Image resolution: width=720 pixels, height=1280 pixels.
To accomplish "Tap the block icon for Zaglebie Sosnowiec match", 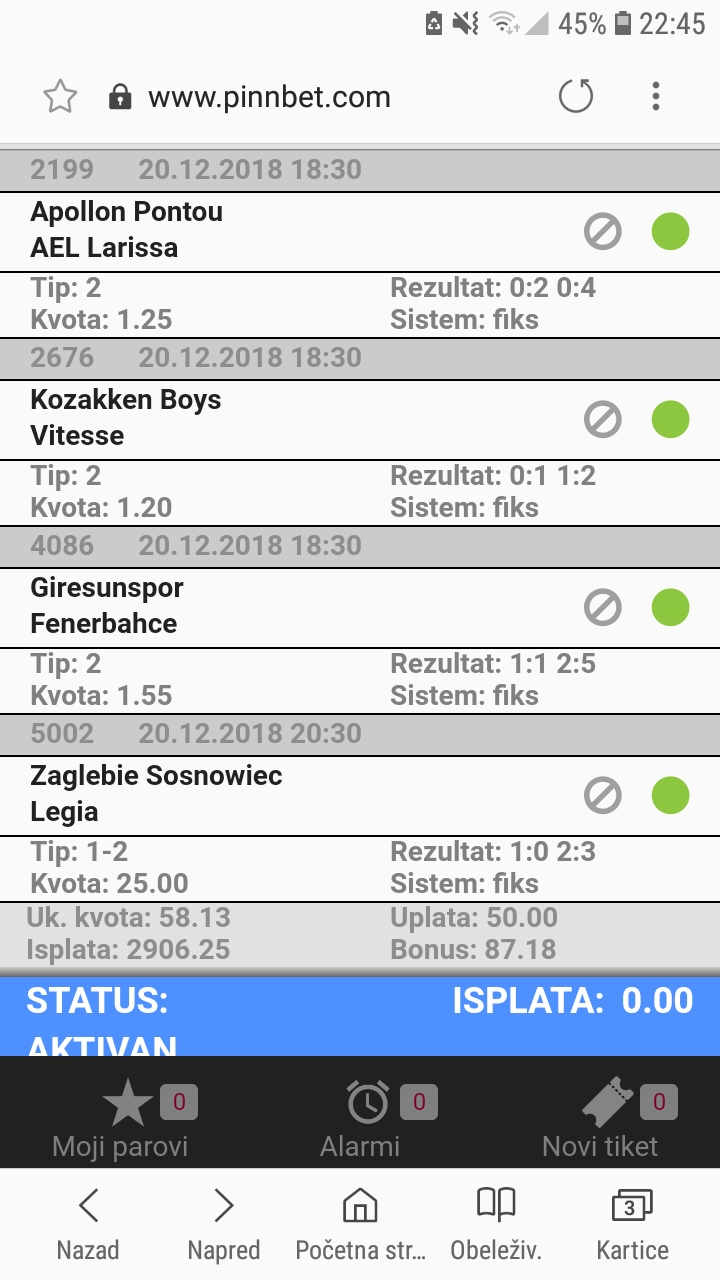I will 603,796.
